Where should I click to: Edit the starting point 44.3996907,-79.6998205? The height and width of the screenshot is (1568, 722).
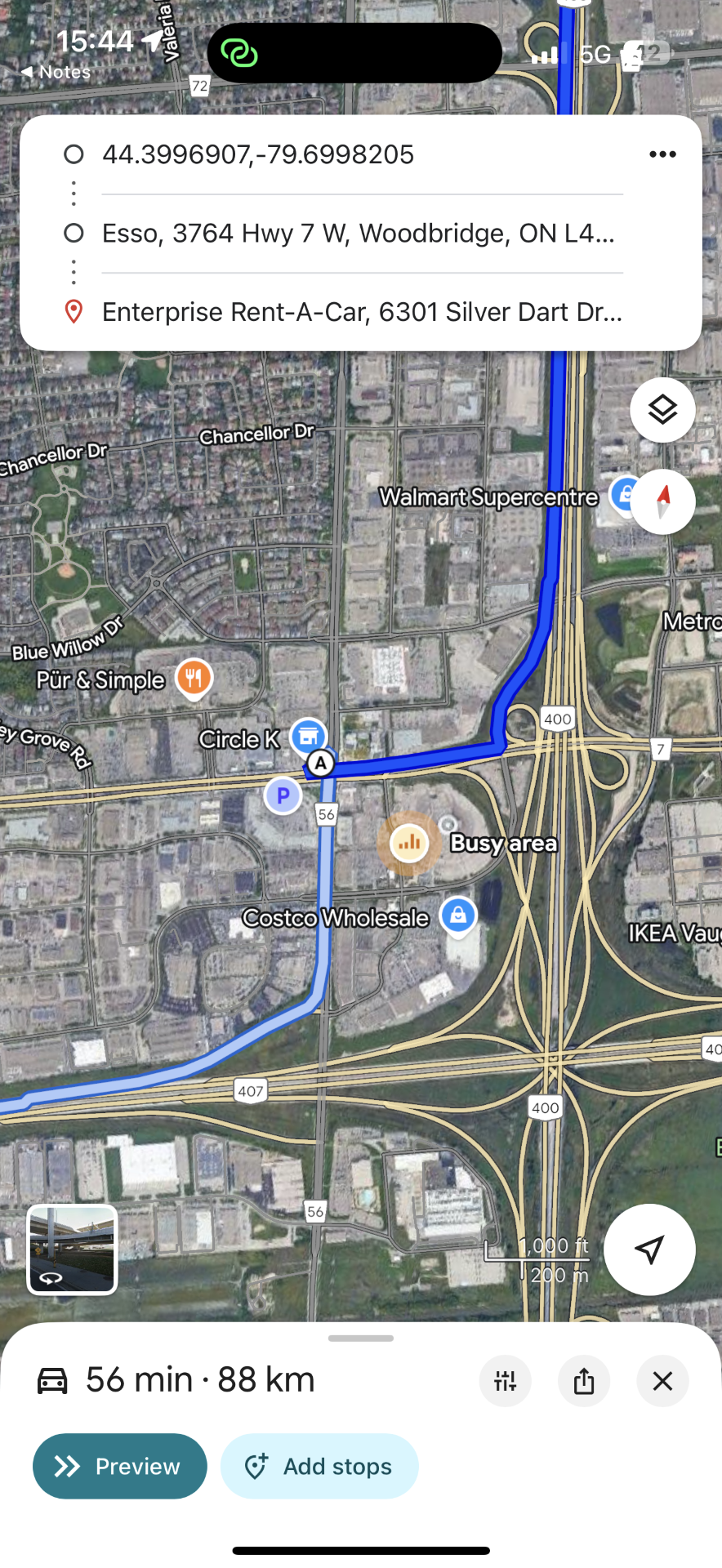pyautogui.click(x=258, y=154)
